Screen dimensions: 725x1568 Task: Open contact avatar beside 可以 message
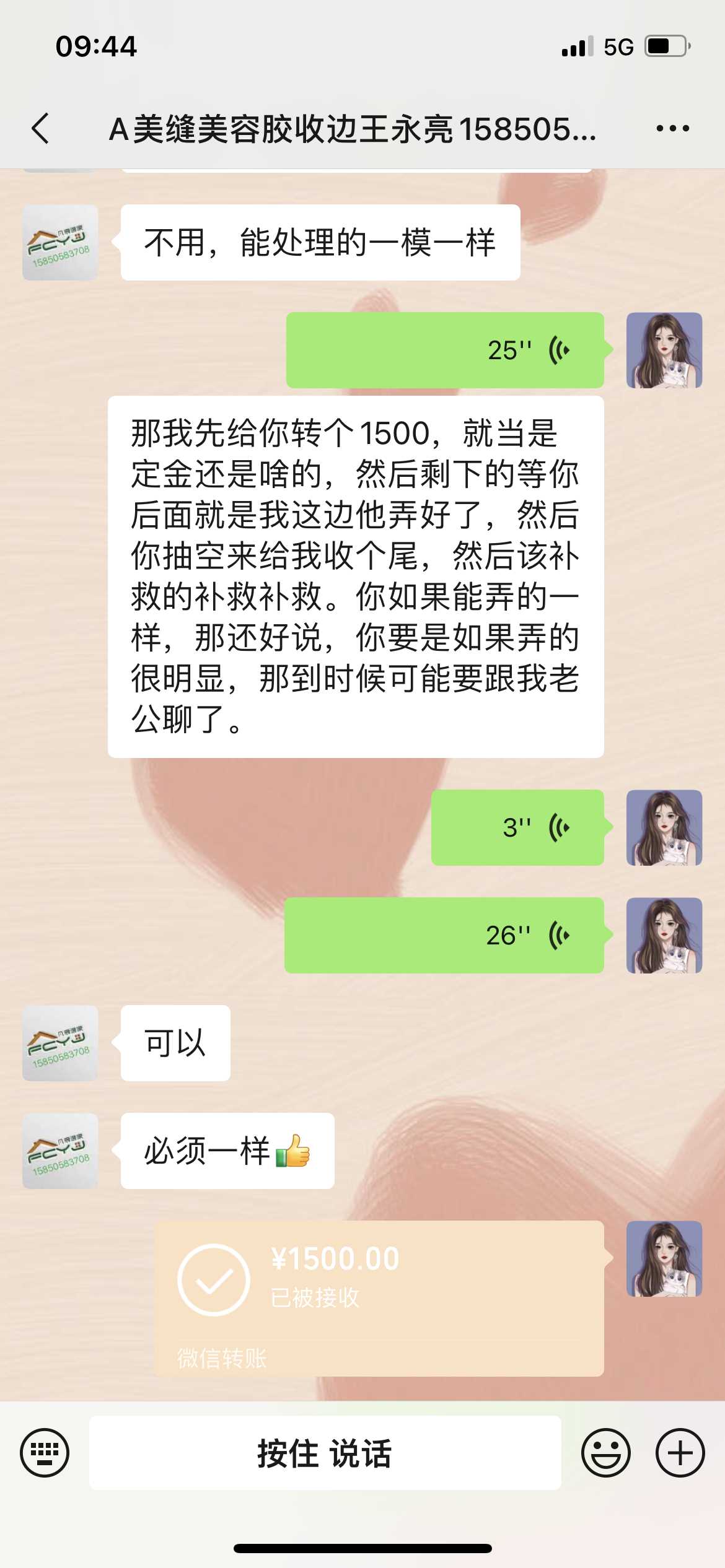pyautogui.click(x=60, y=1043)
